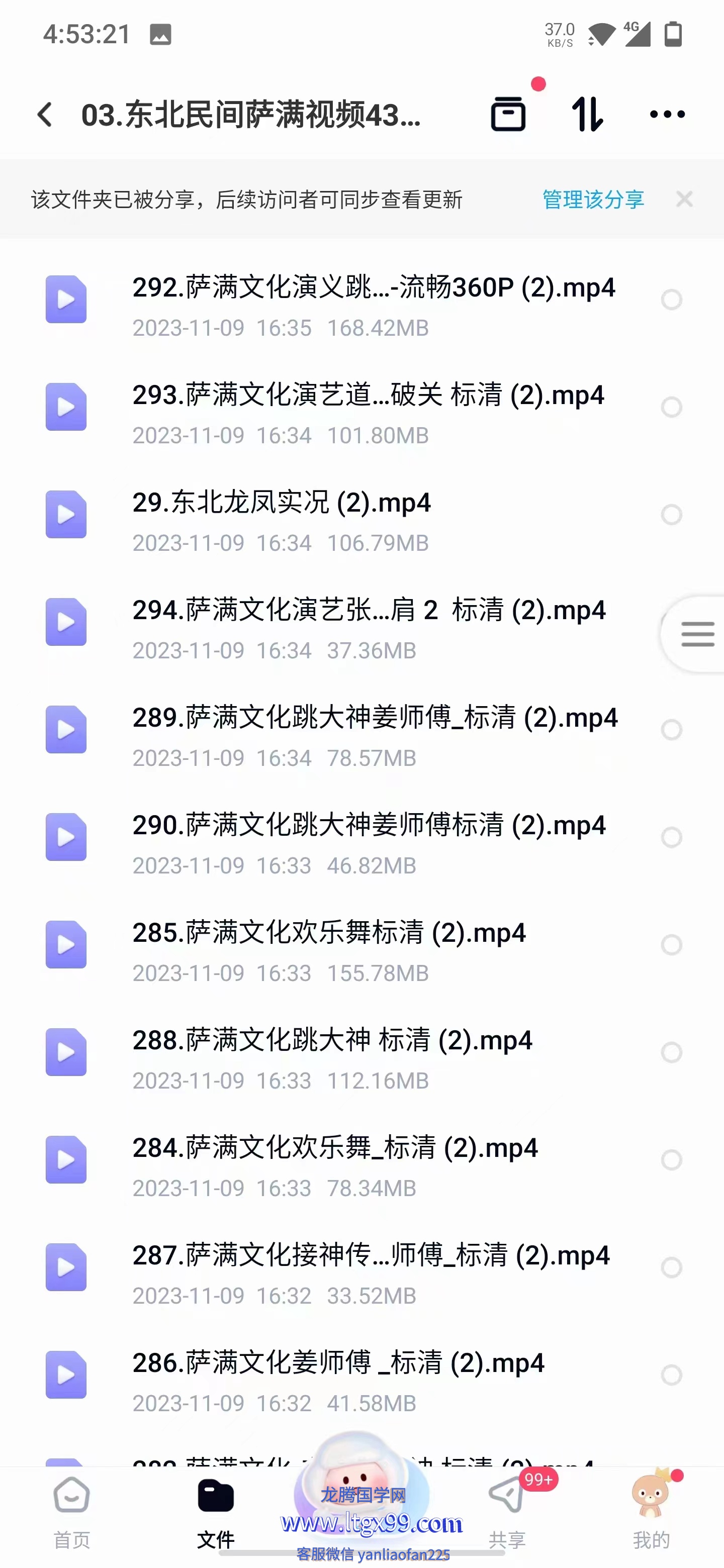Select checkbox for 288.萨满文化跳大神 标清
The image size is (724, 1568).
[x=672, y=1052]
